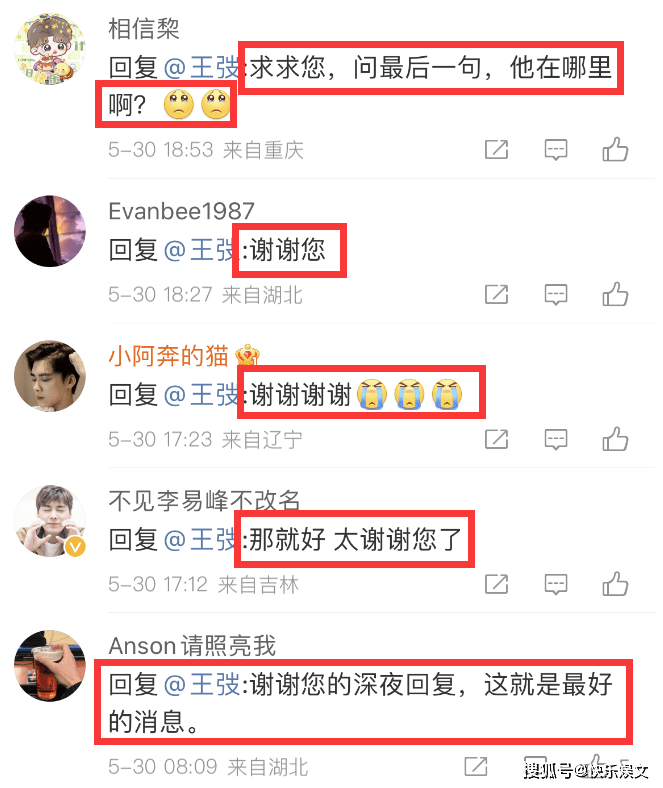Like the comment by Evanbee1987

pos(615,294)
